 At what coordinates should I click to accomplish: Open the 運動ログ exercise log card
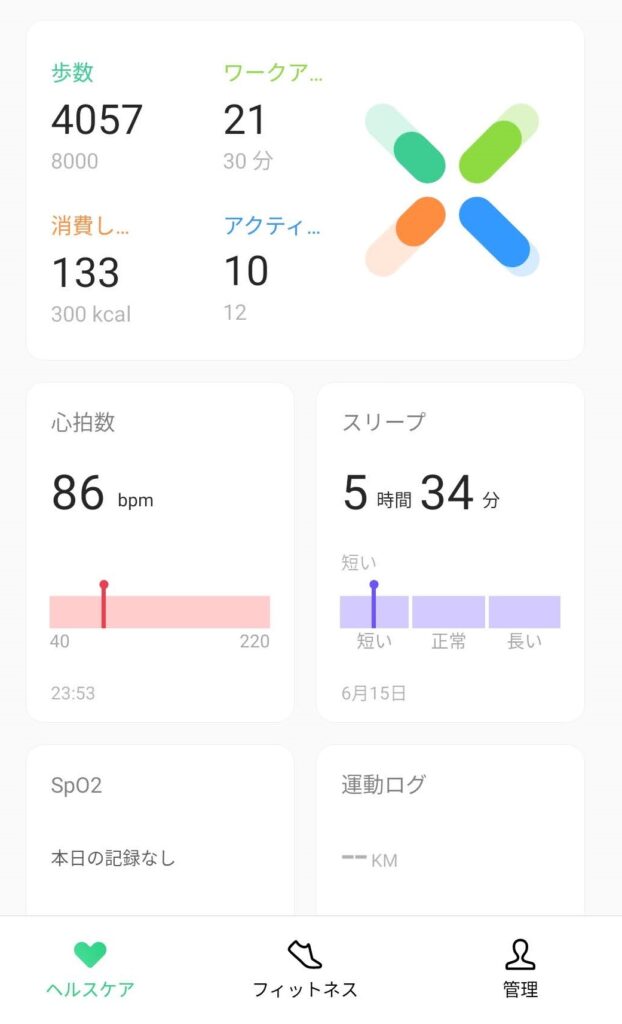point(450,831)
